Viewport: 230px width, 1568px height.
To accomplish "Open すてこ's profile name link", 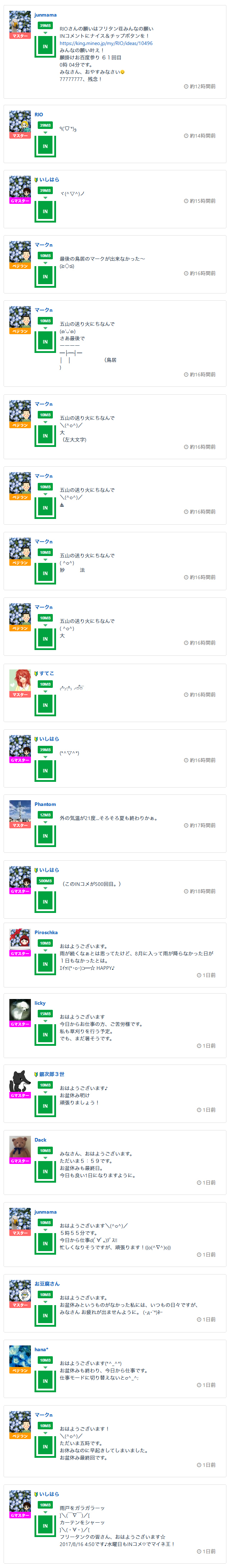I will pyautogui.click(x=47, y=673).
